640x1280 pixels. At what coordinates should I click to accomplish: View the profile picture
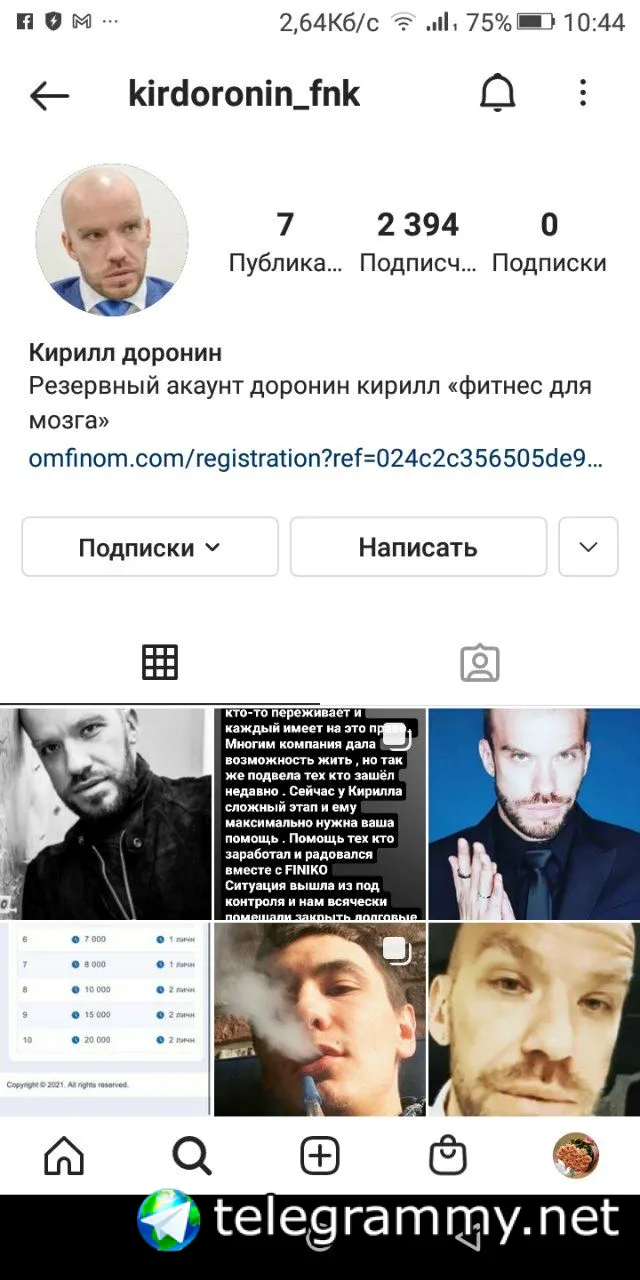[112, 240]
